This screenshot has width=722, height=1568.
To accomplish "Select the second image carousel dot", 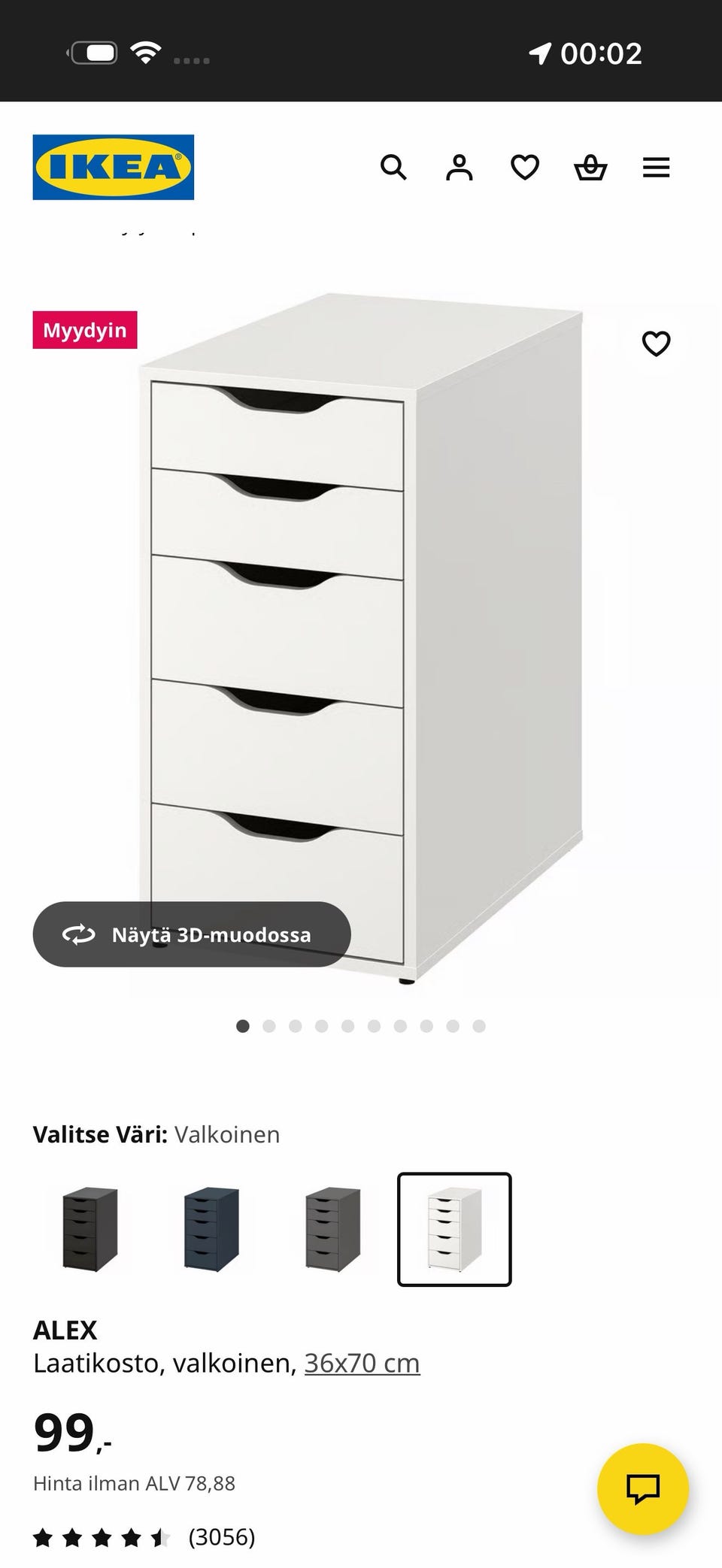I will pyautogui.click(x=268, y=1025).
